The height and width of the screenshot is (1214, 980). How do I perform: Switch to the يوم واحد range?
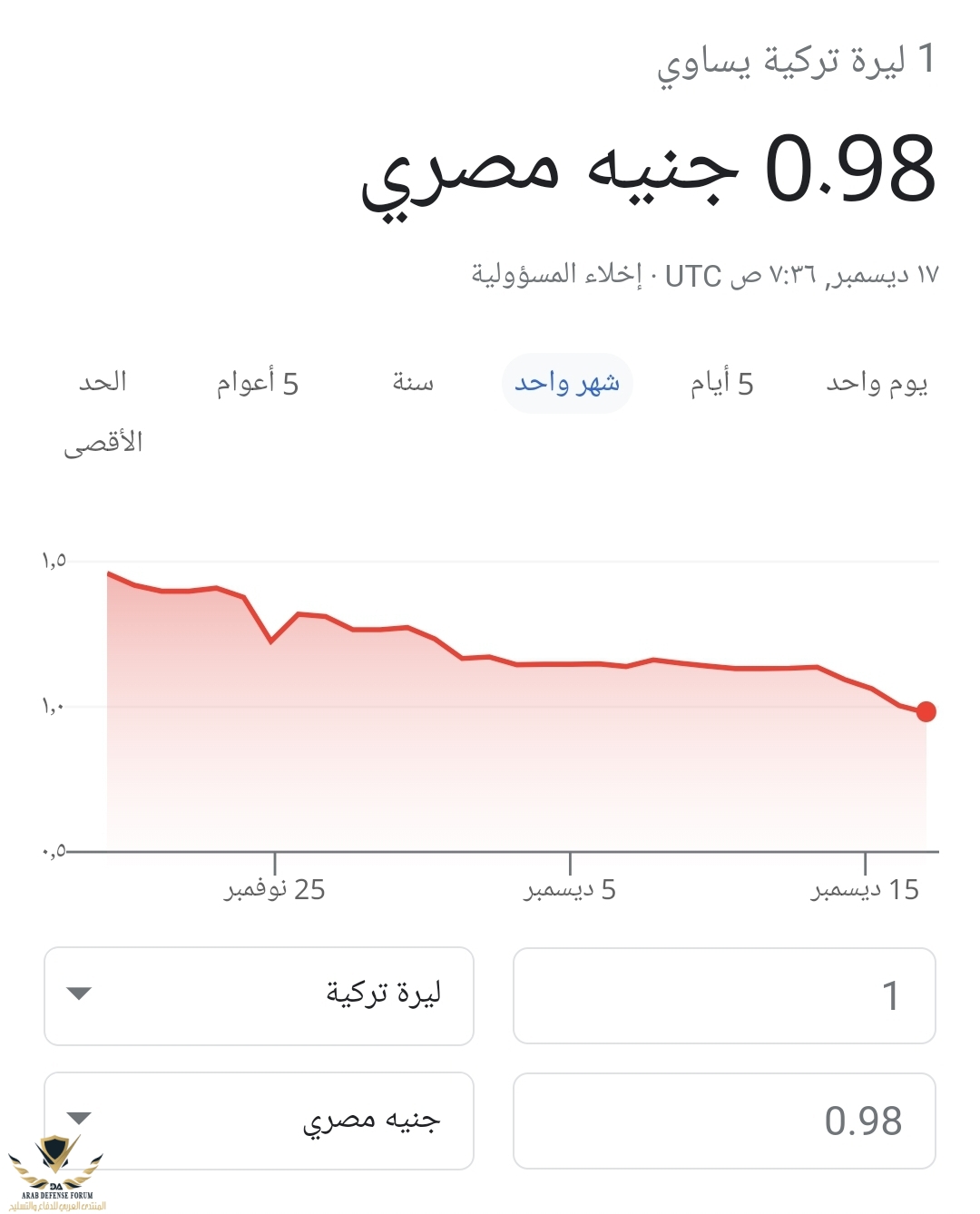tap(876, 383)
